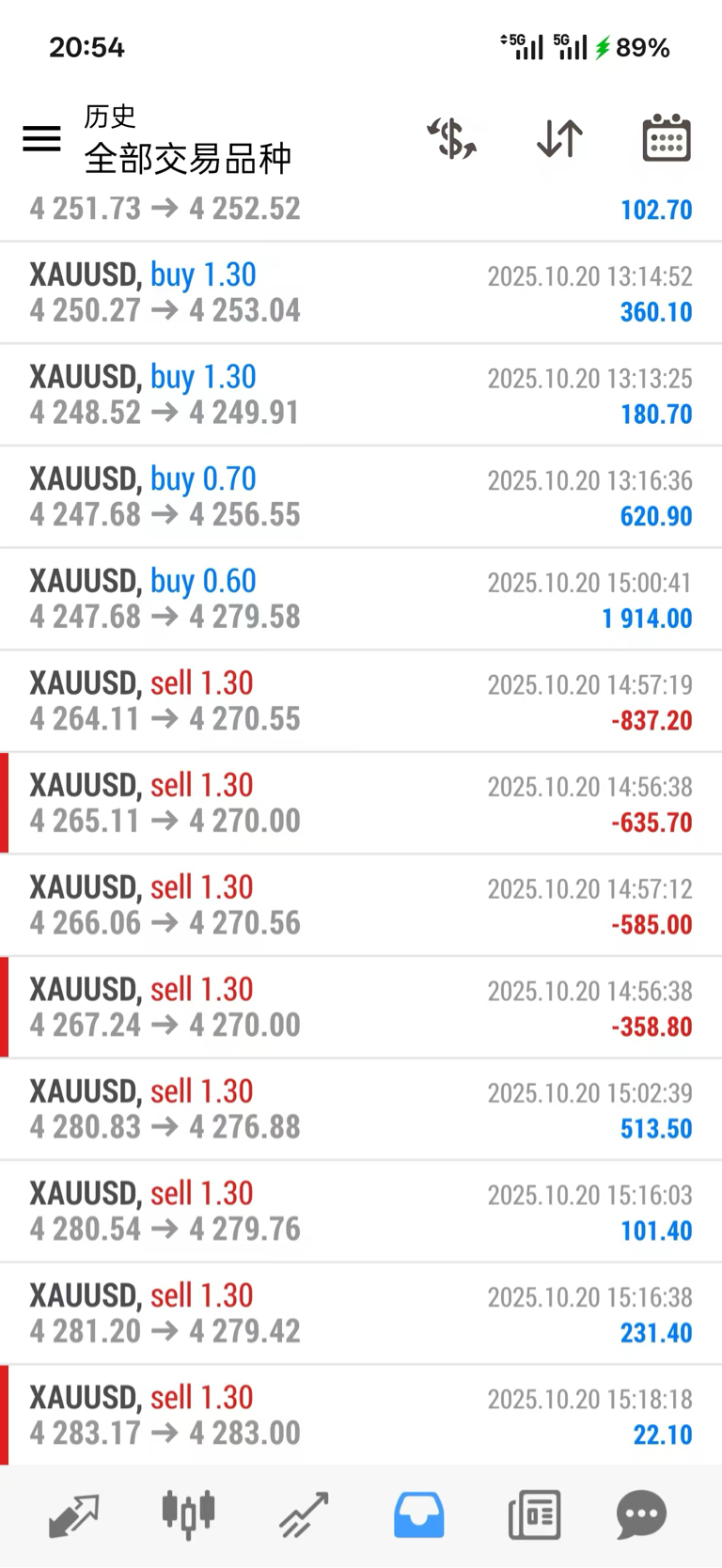Switch to the Quotes tab with arrows icon

pyautogui.click(x=73, y=1515)
